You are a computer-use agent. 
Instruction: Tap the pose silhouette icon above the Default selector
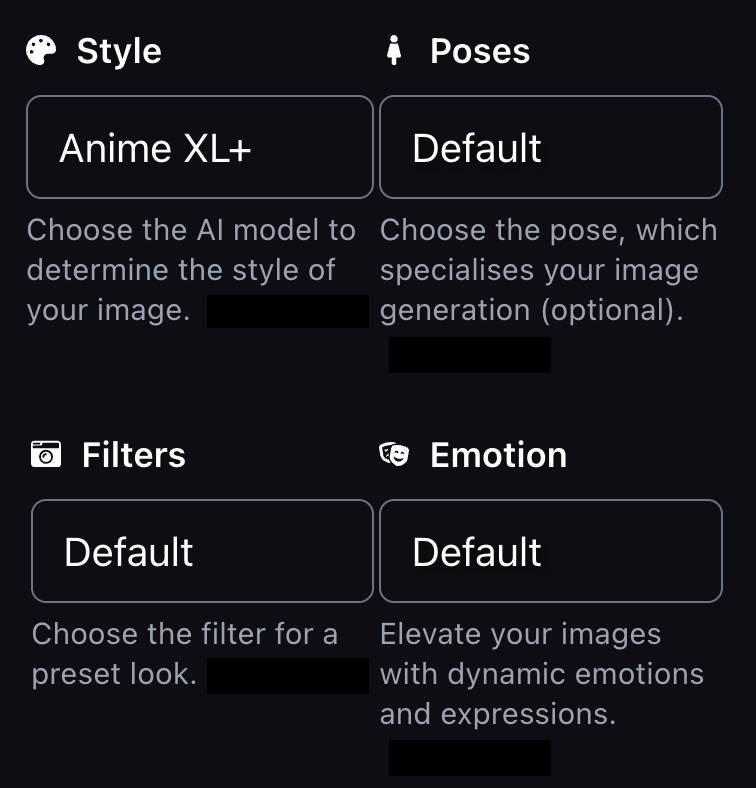[x=394, y=50]
